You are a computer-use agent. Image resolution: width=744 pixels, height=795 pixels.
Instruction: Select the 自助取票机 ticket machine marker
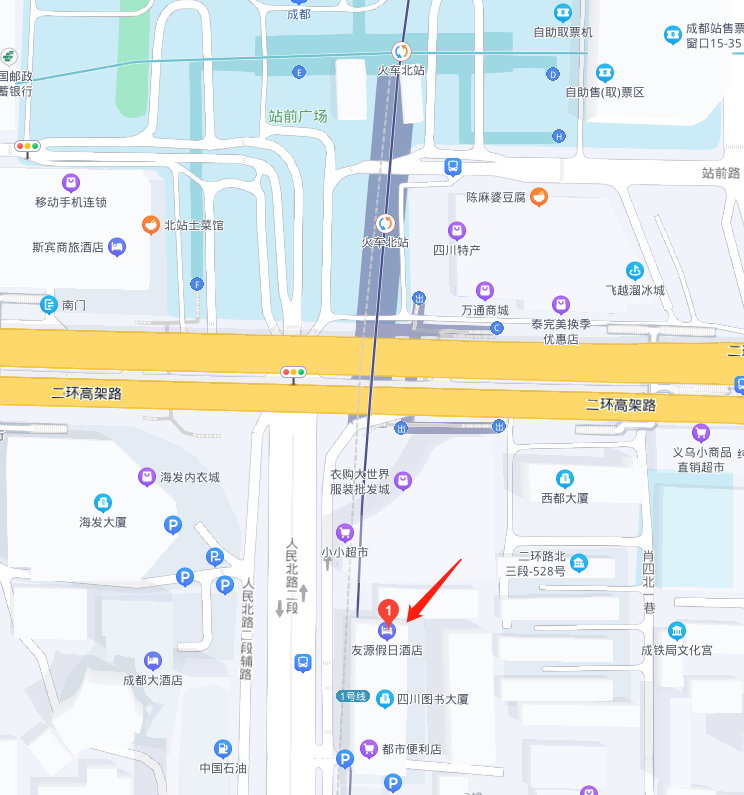tap(563, 13)
